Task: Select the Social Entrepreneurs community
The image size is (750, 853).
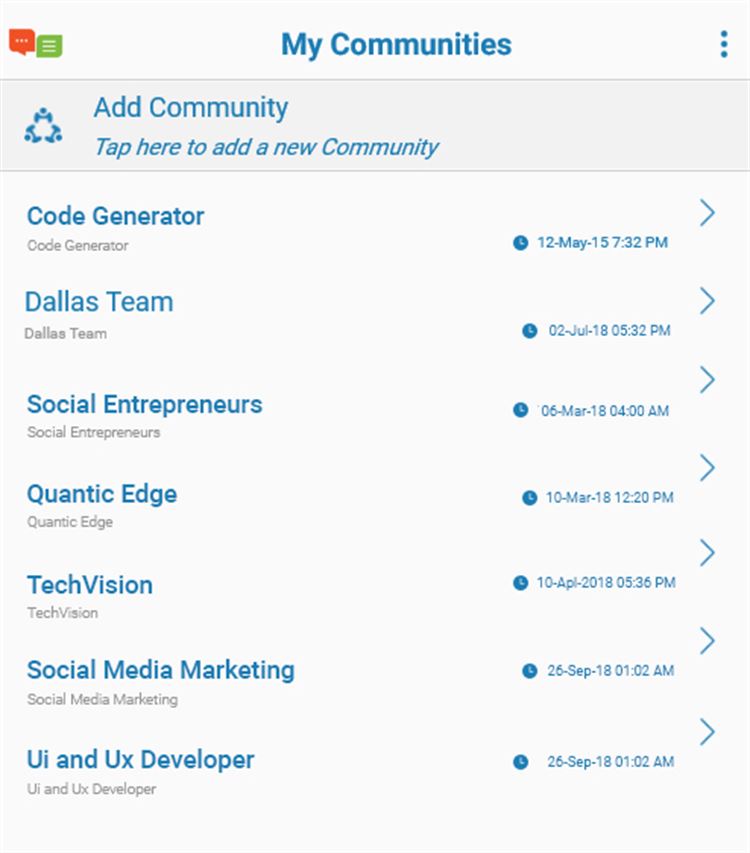Action: click(x=144, y=404)
